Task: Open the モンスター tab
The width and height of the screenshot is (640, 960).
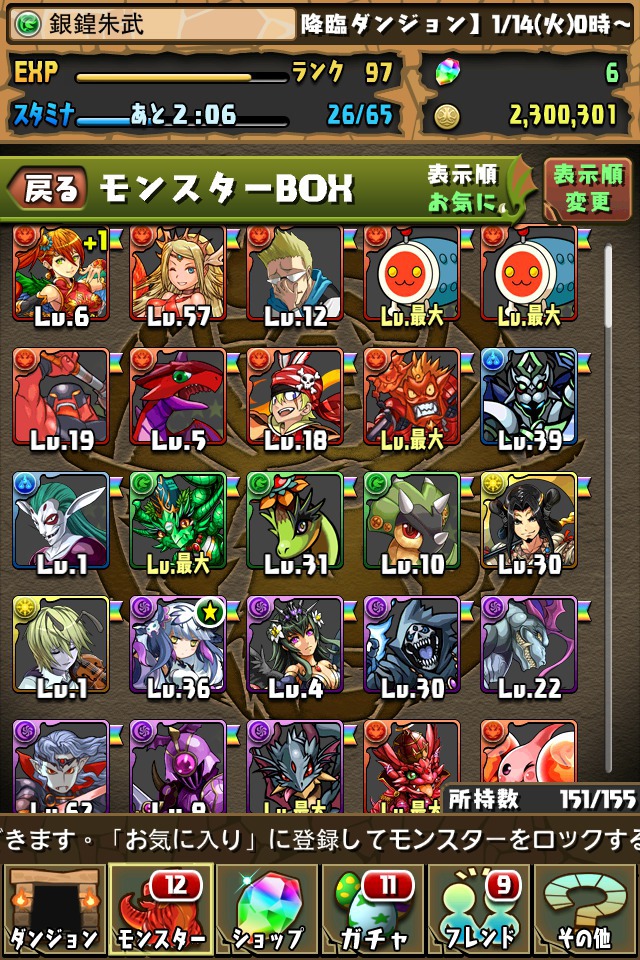Action: (x=160, y=908)
